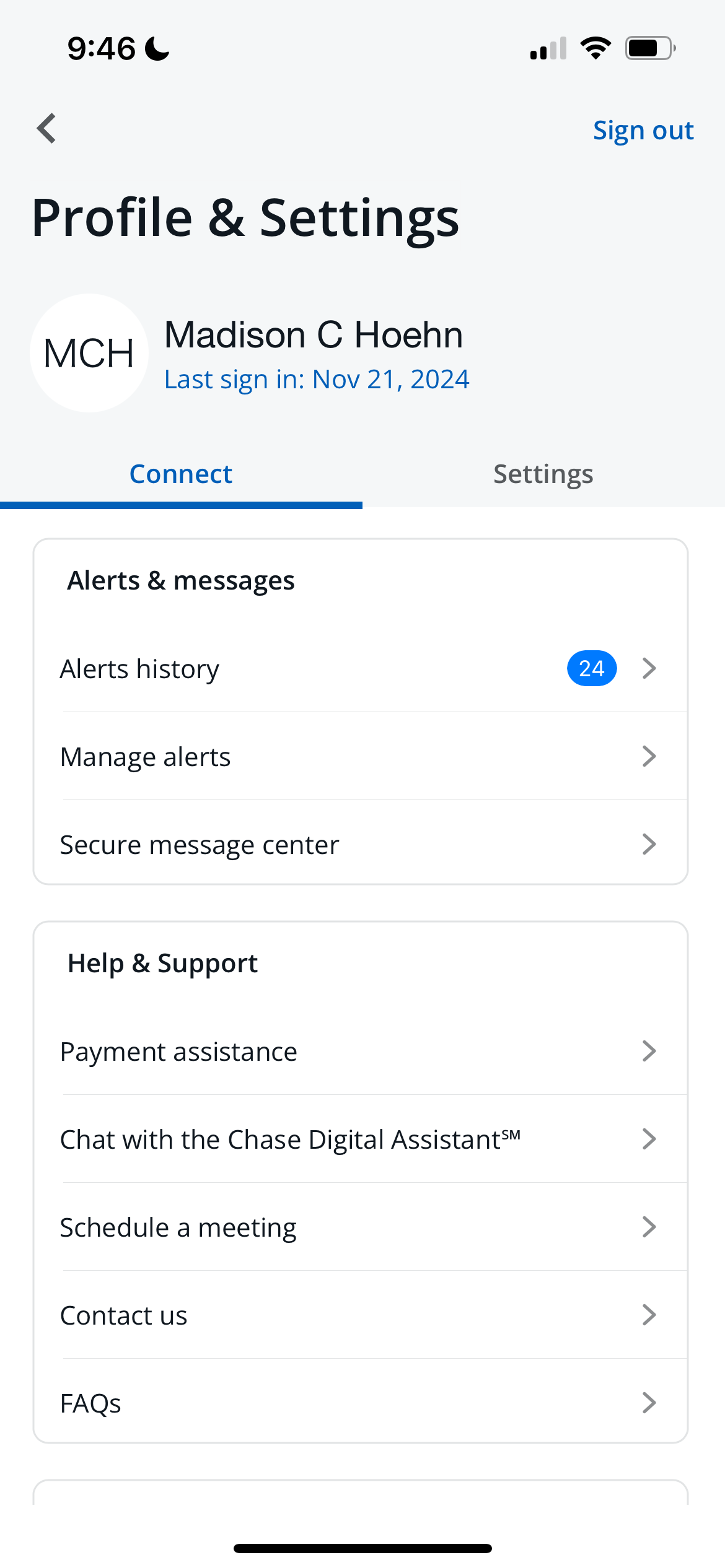Chat with the Chase Digital Assistant
Image resolution: width=725 pixels, height=1568 pixels.
tap(359, 1139)
